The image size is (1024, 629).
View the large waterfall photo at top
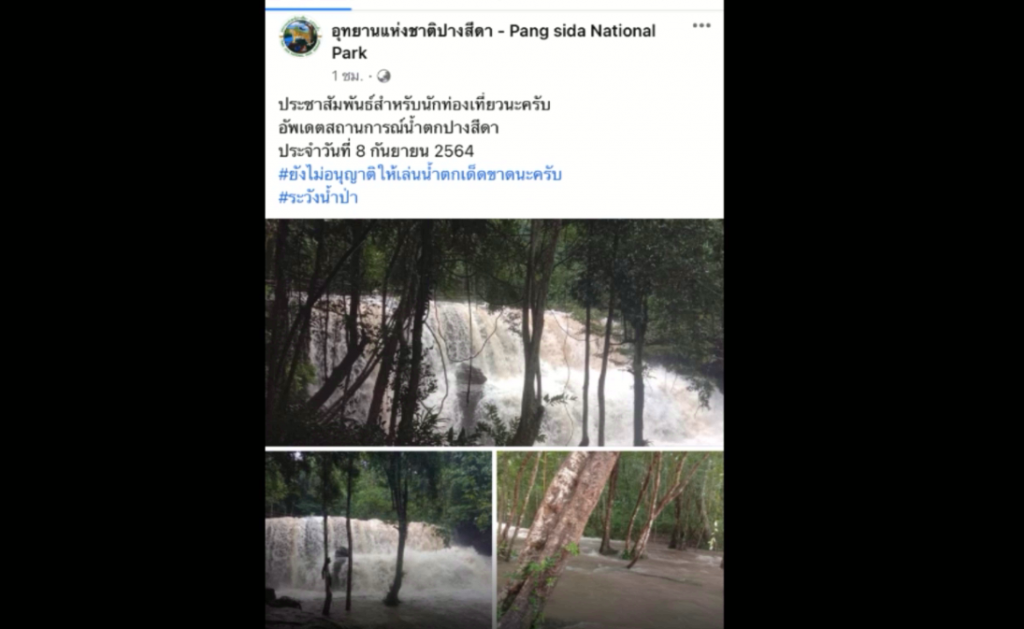click(494, 332)
